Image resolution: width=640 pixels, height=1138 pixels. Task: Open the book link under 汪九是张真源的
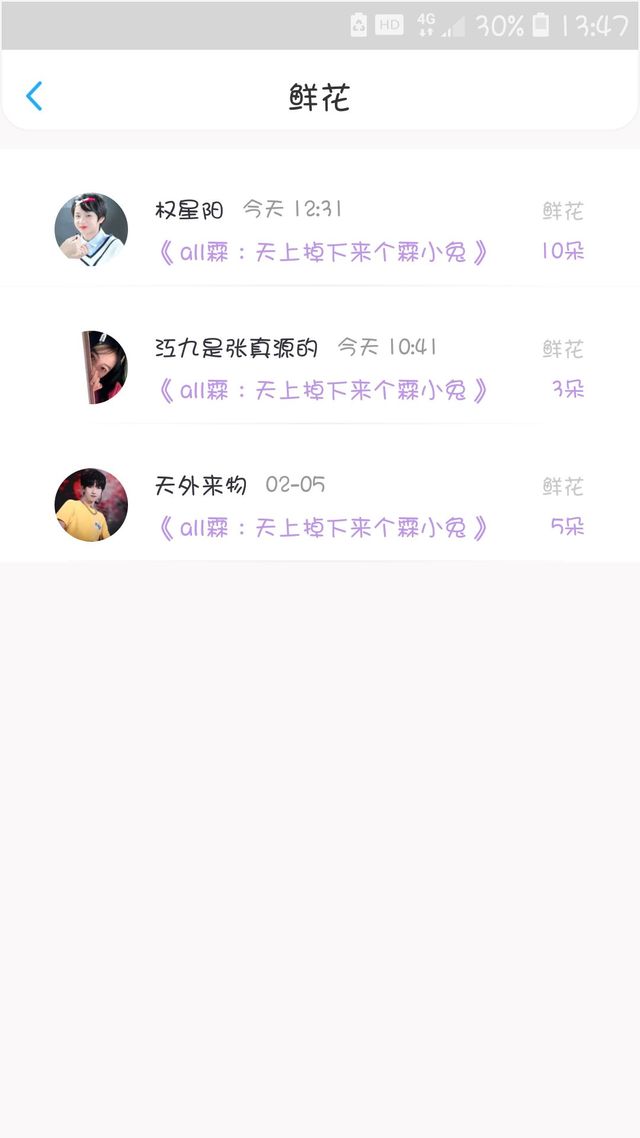(323, 390)
